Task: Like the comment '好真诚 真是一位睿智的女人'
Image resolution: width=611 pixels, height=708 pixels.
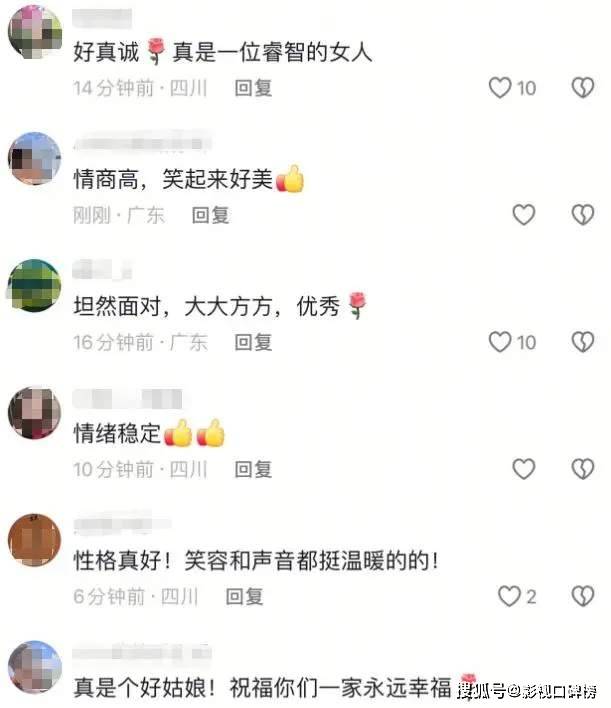Action: pyautogui.click(x=500, y=88)
